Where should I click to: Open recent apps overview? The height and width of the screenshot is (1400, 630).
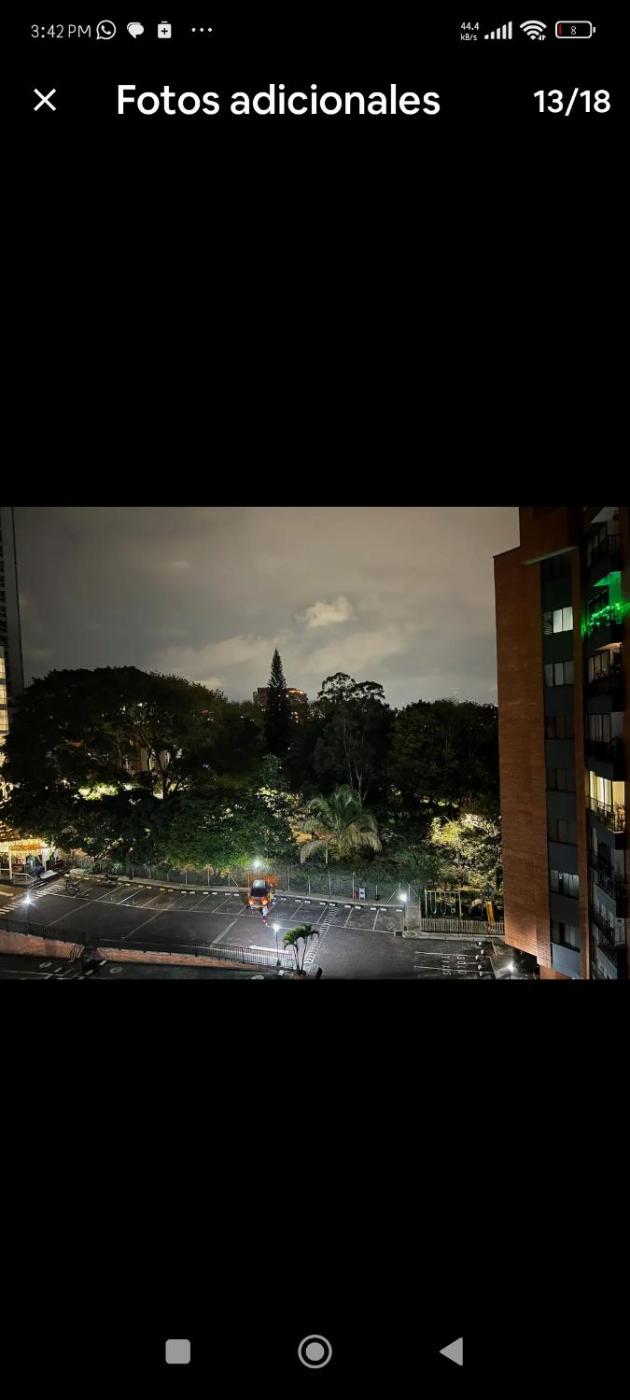[x=178, y=1351]
